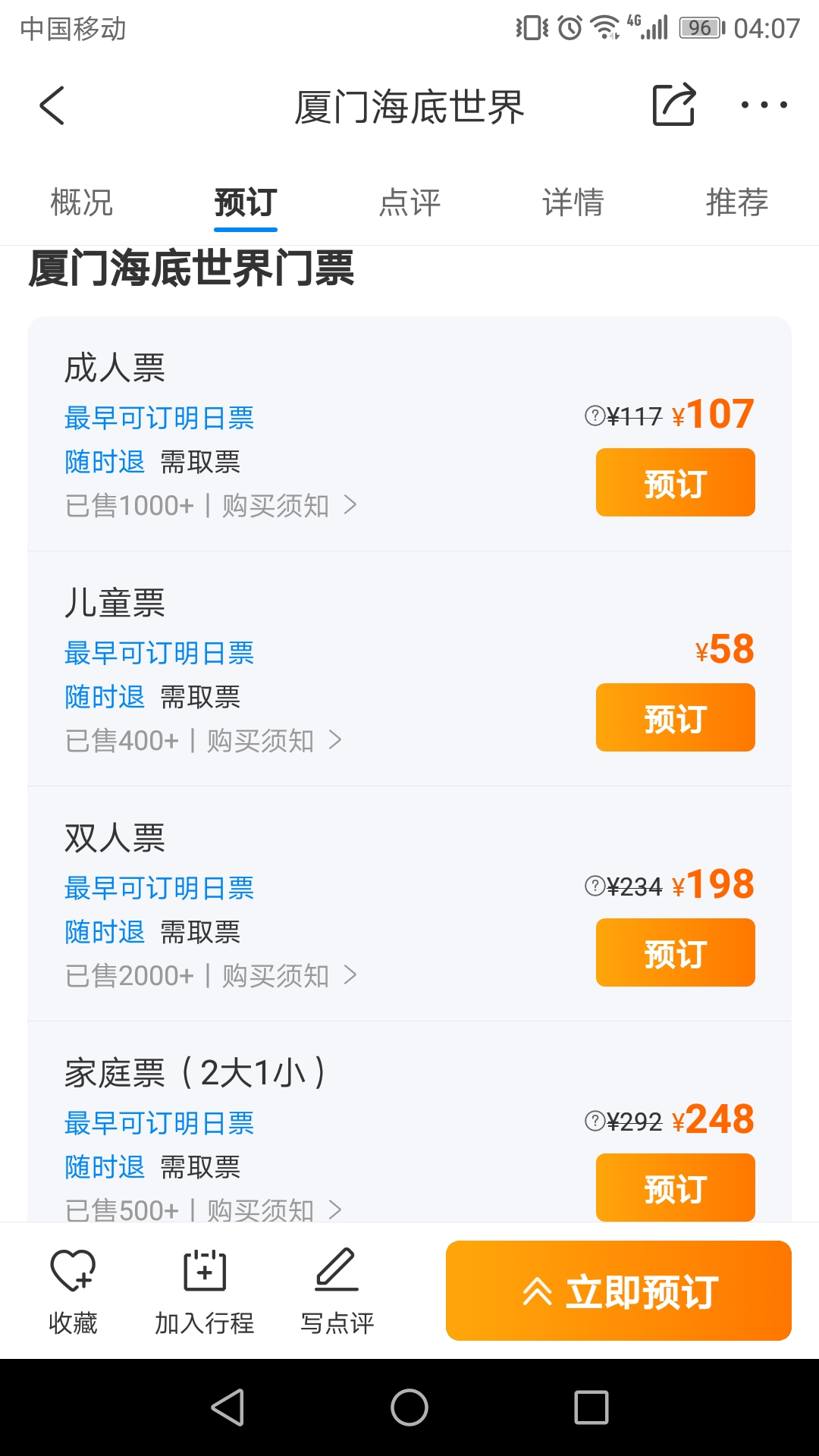The width and height of the screenshot is (819, 1456).
Task: Book the 成人票 at ¥107
Action: pos(675,482)
